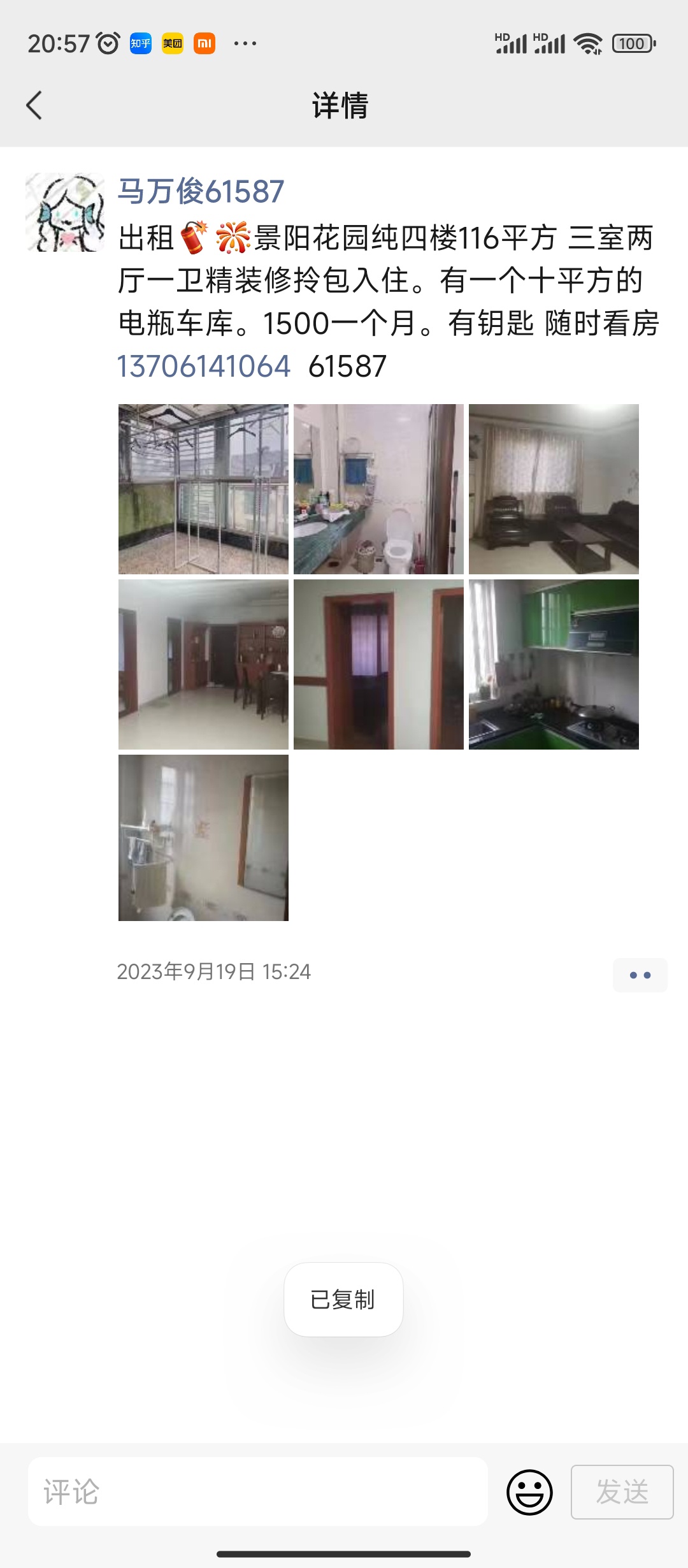
Task: Go back from the 详情 page
Action: [34, 105]
